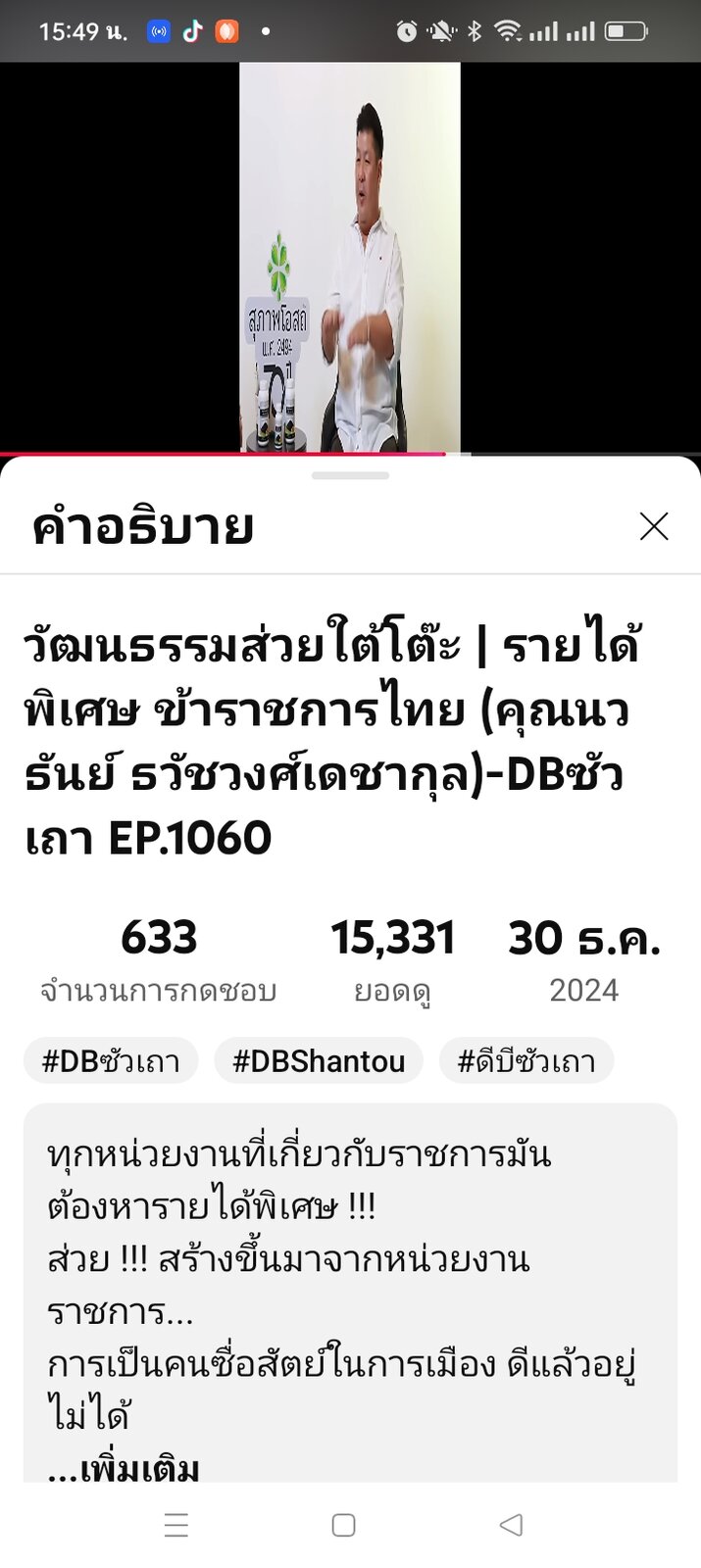Open recent apps from the navigation bar
The height and width of the screenshot is (1568, 701).
(x=176, y=1525)
